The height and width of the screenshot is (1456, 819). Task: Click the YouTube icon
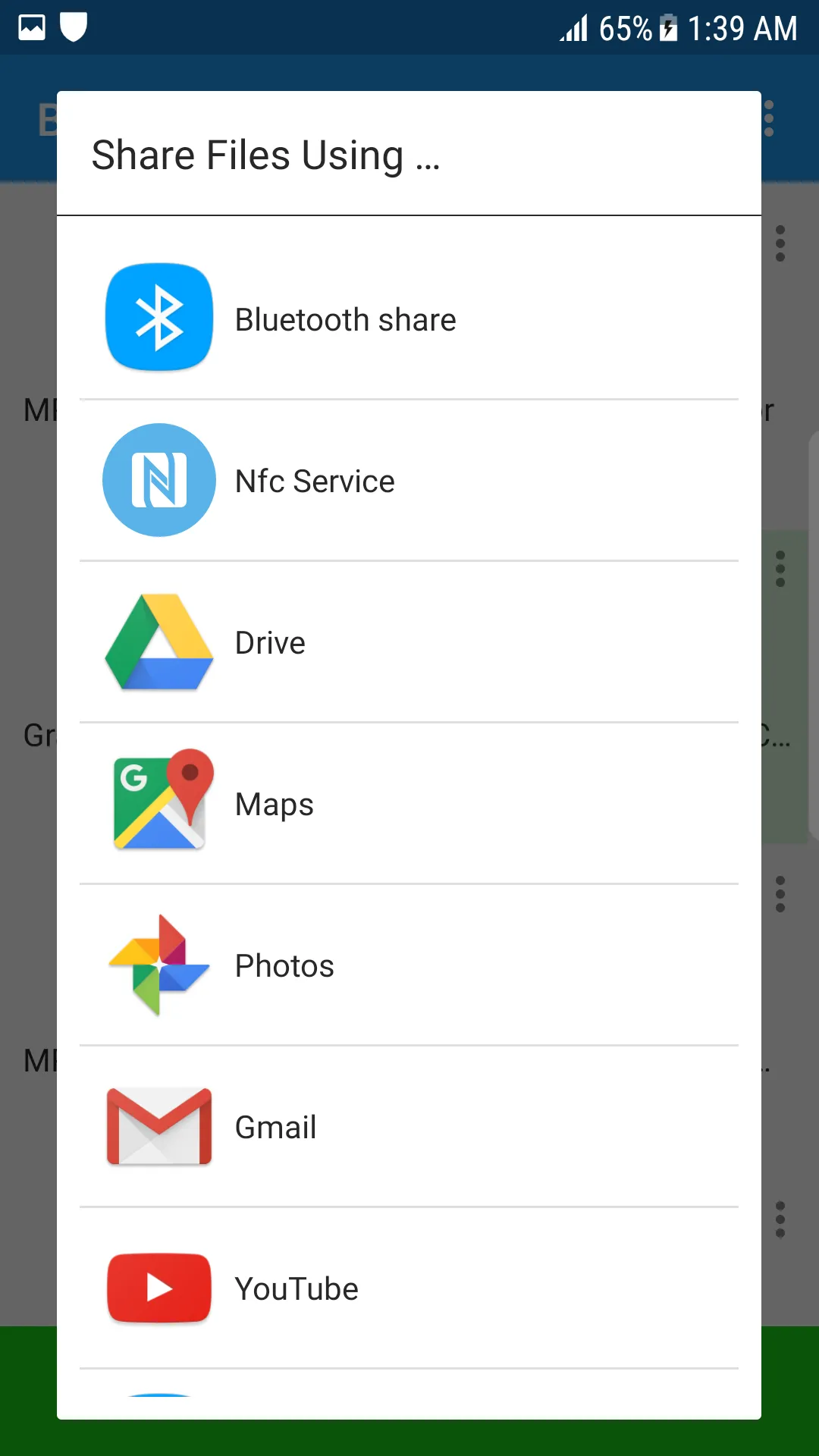pos(158,1288)
